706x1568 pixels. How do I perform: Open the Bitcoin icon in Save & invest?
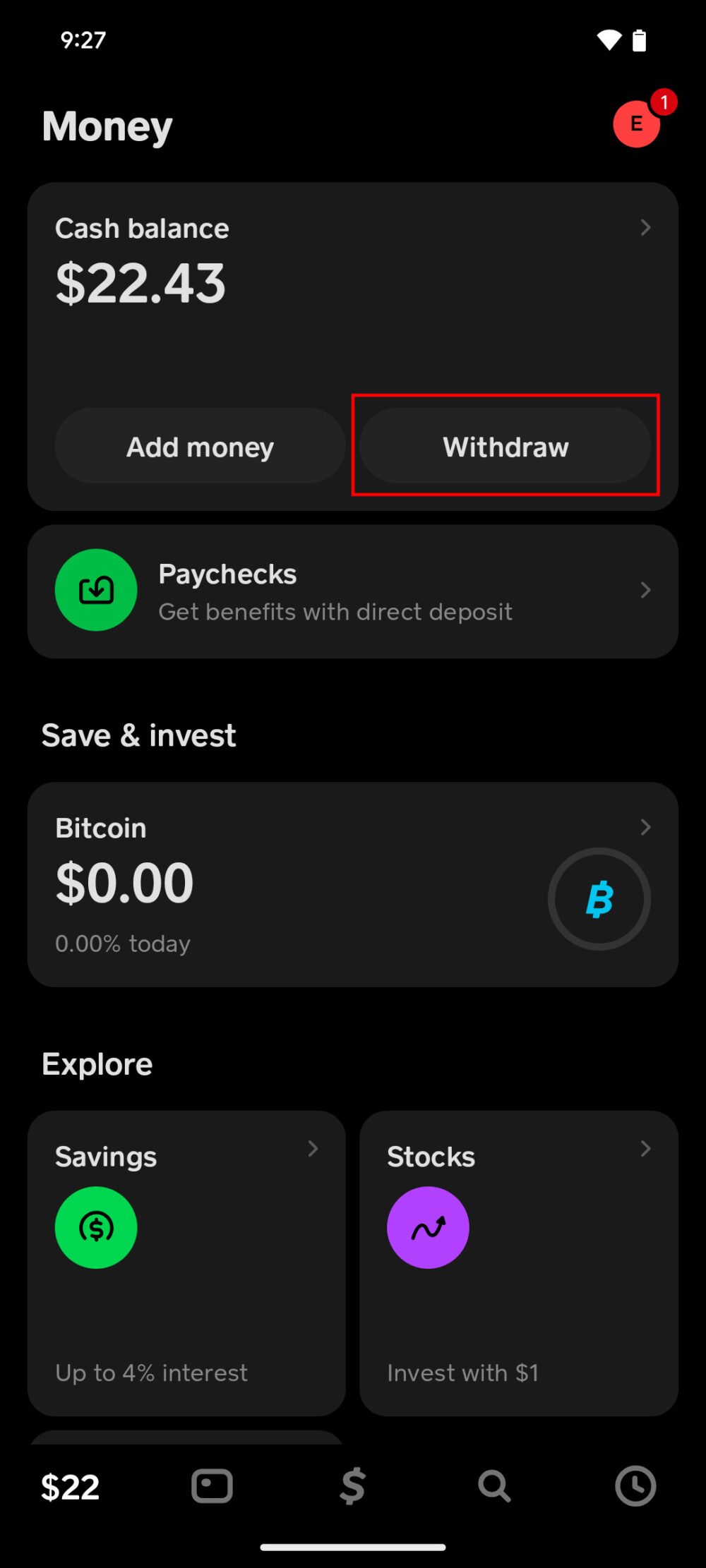coord(599,898)
